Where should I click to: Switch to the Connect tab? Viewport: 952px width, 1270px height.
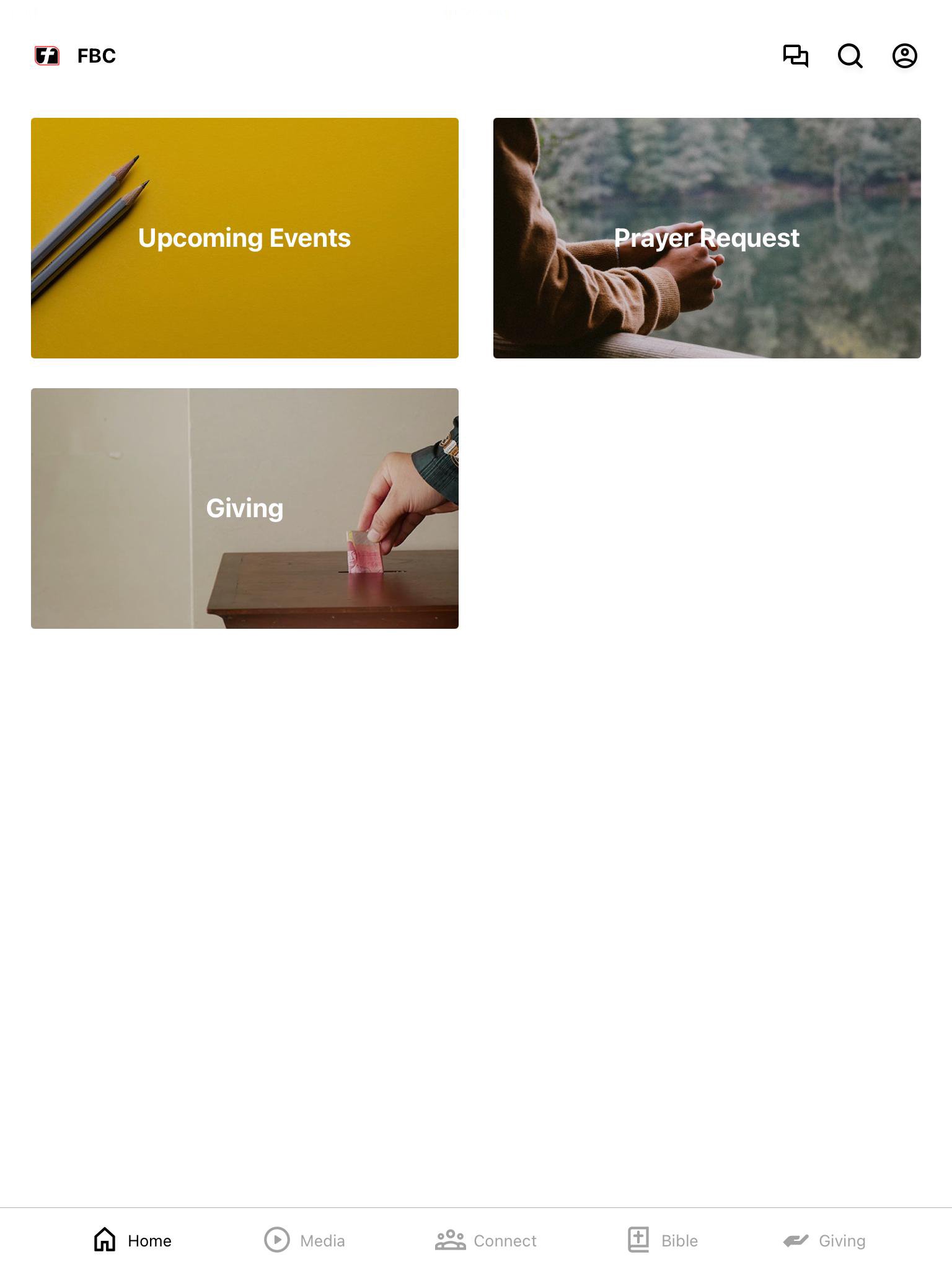pos(486,1240)
